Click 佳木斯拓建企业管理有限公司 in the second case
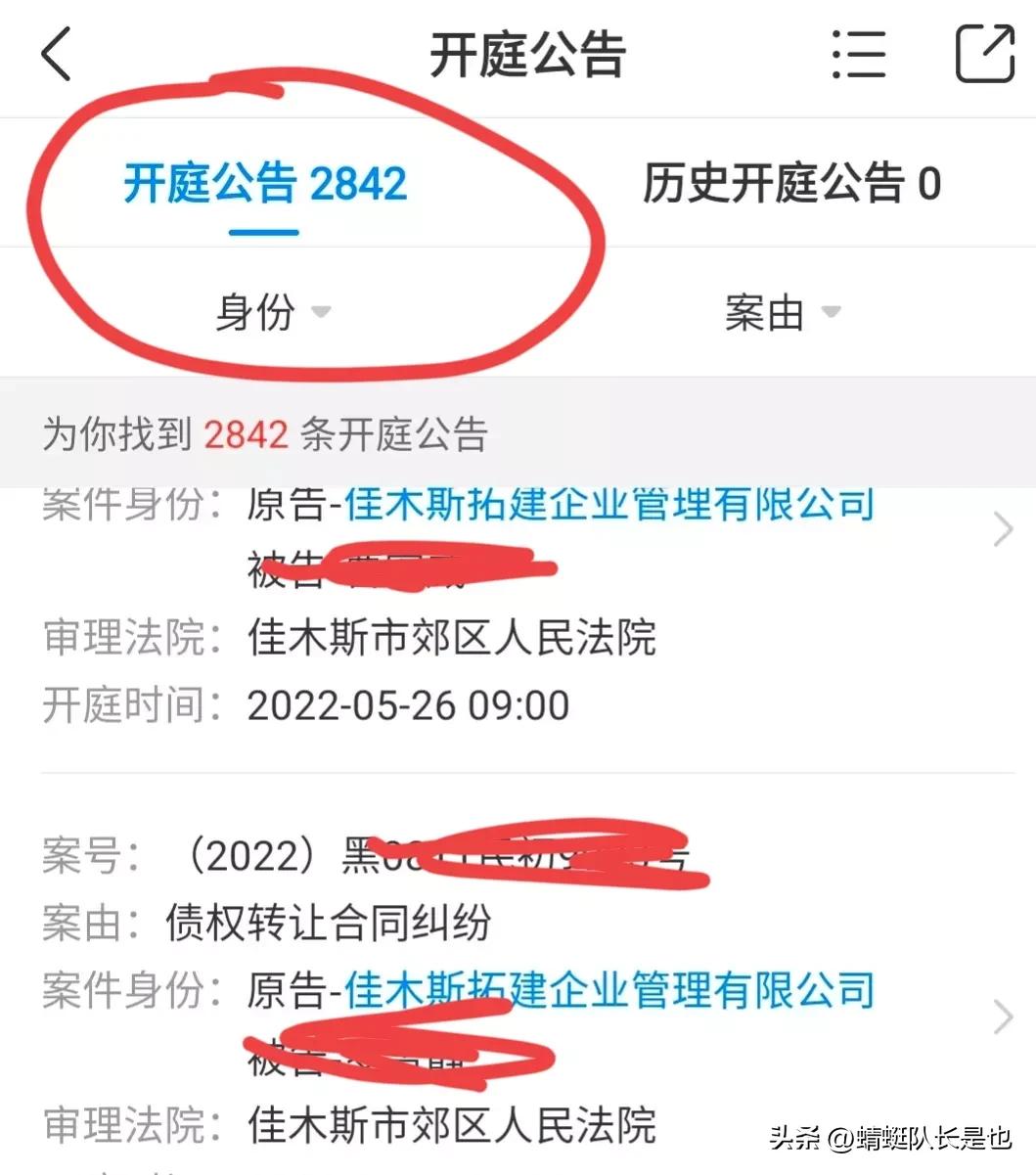1036x1175 pixels. coord(609,991)
